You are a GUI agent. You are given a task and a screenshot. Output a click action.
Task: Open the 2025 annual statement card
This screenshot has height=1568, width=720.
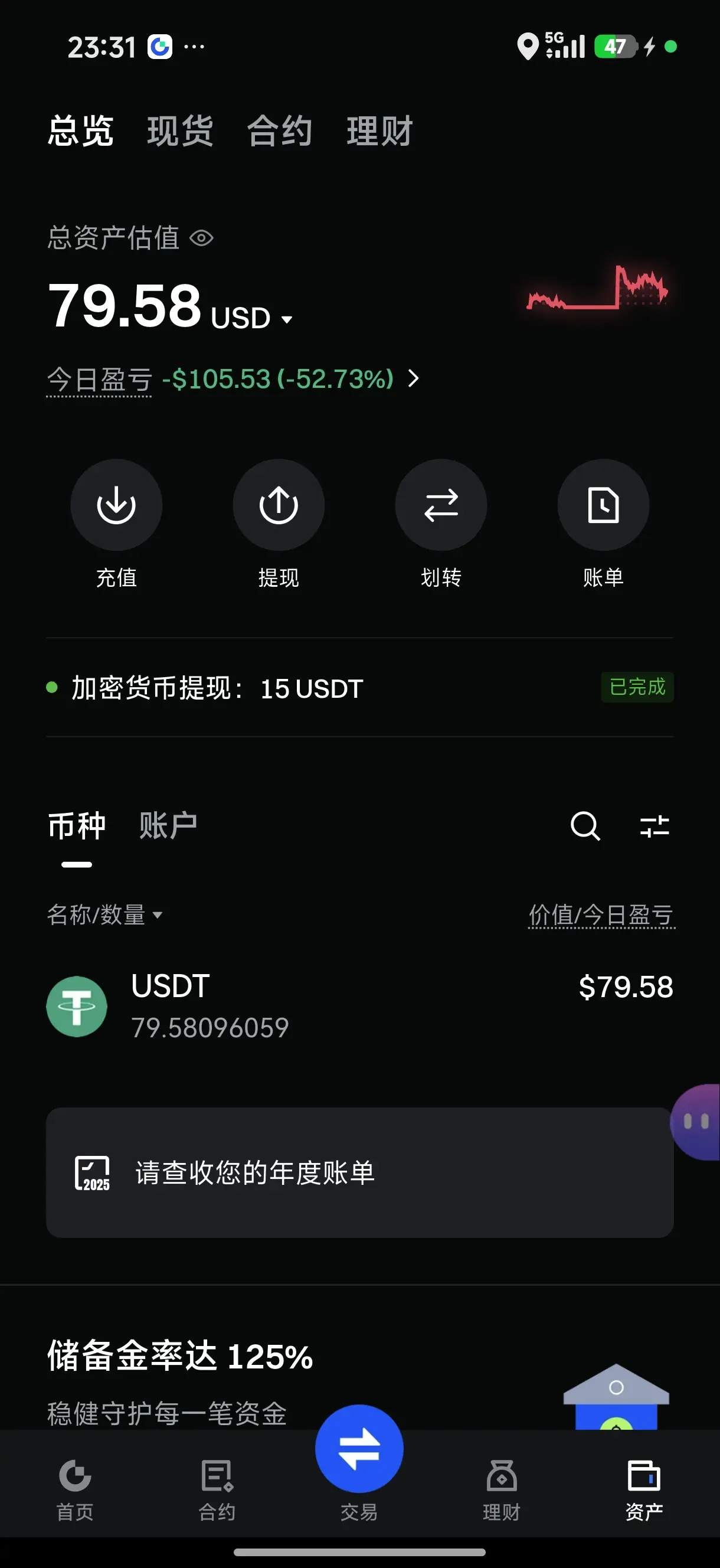click(x=359, y=1172)
